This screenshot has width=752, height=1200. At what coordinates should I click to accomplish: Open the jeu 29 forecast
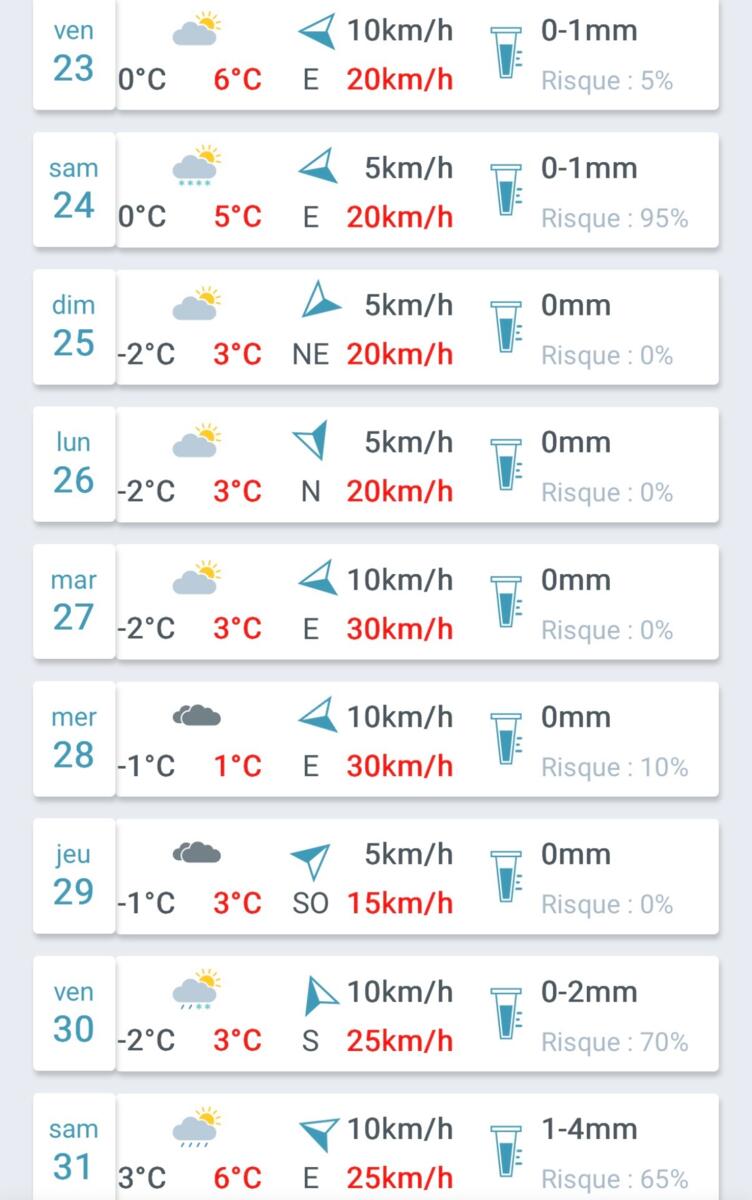pos(376,876)
